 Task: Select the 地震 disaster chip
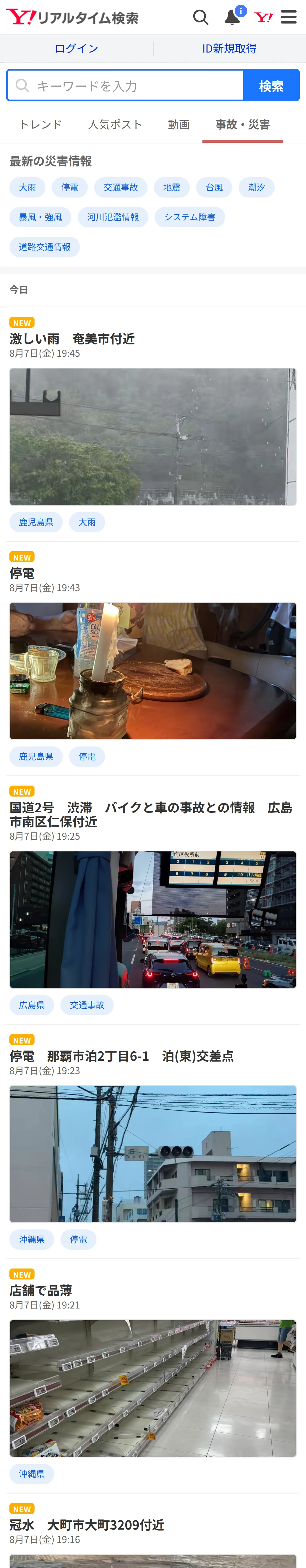[172, 187]
